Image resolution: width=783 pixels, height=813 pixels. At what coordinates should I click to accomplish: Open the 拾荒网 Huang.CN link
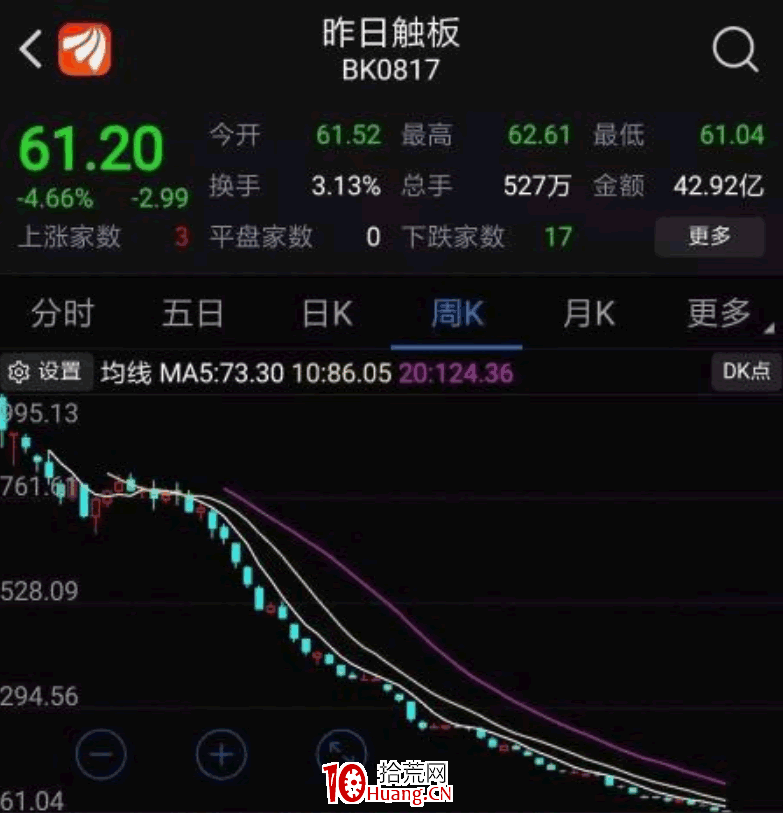417,780
